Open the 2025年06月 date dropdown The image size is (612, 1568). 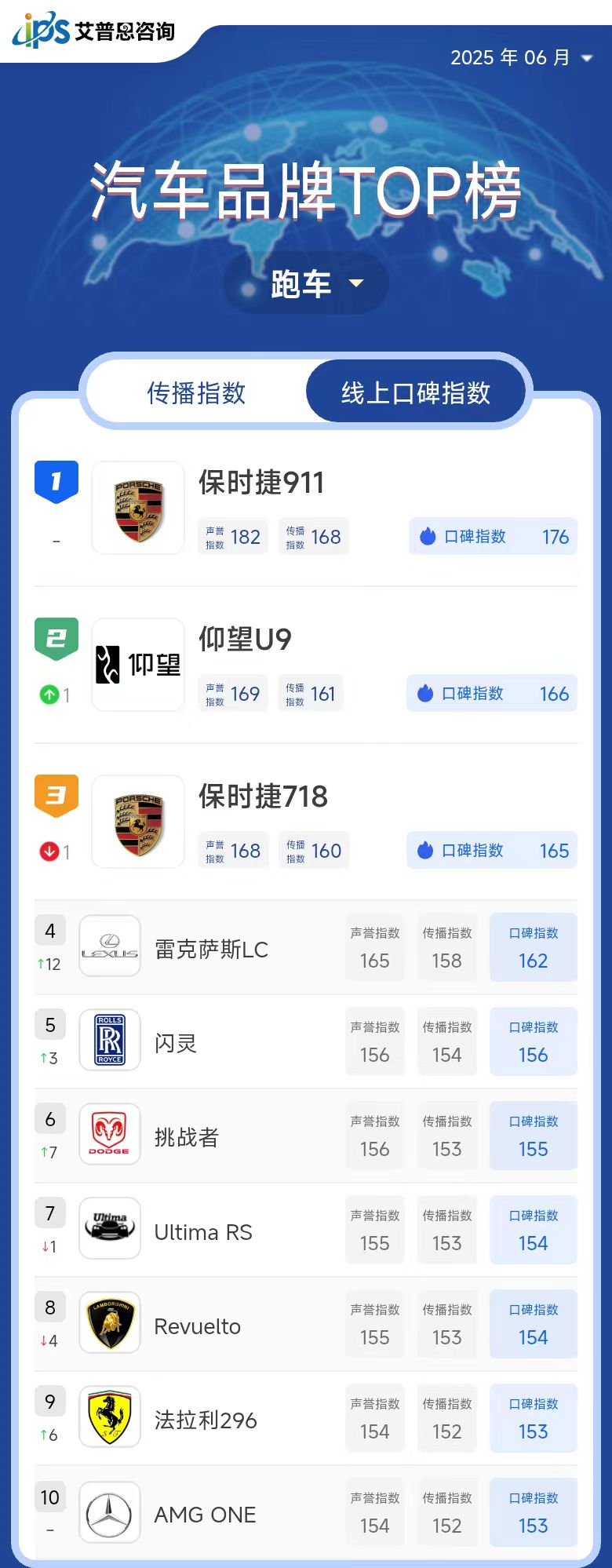click(521, 57)
